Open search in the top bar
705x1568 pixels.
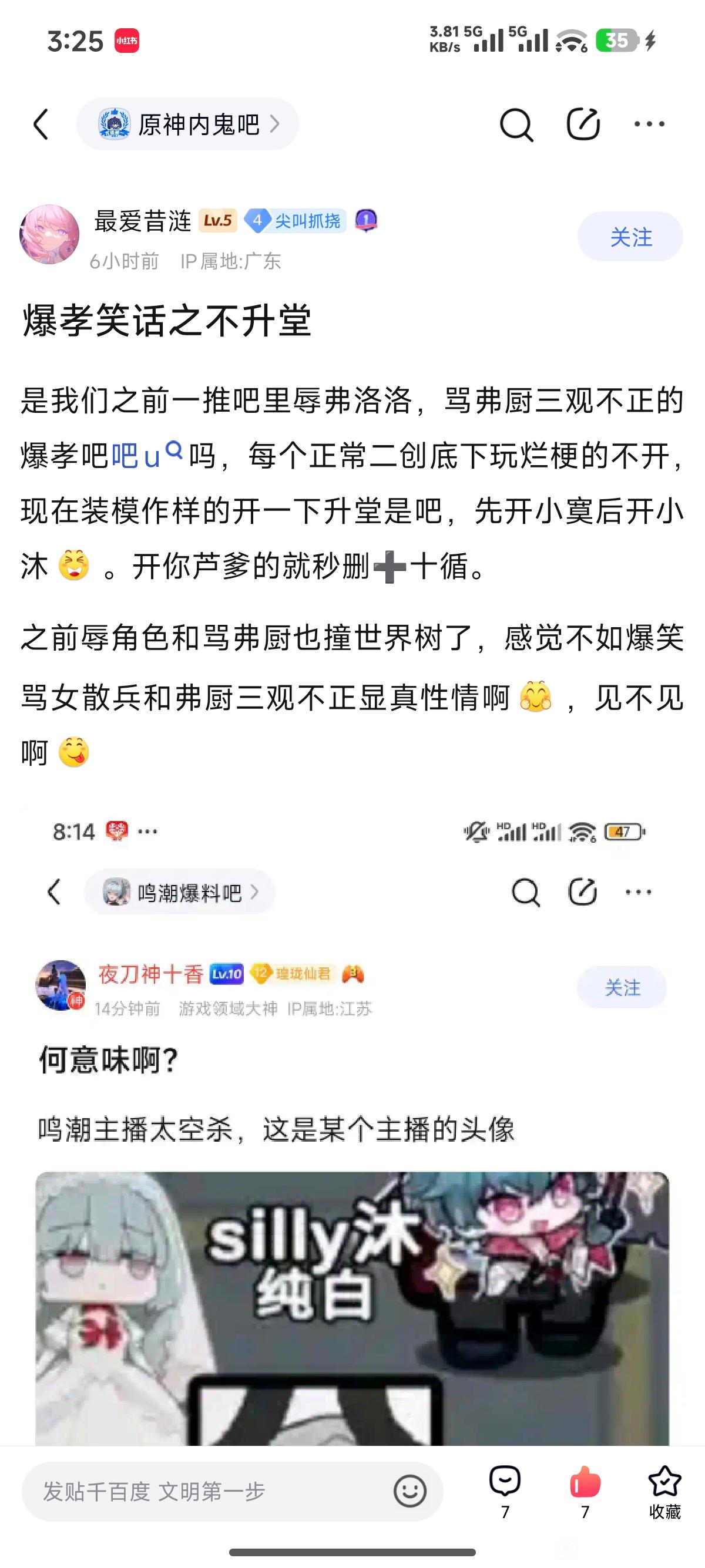pyautogui.click(x=516, y=125)
